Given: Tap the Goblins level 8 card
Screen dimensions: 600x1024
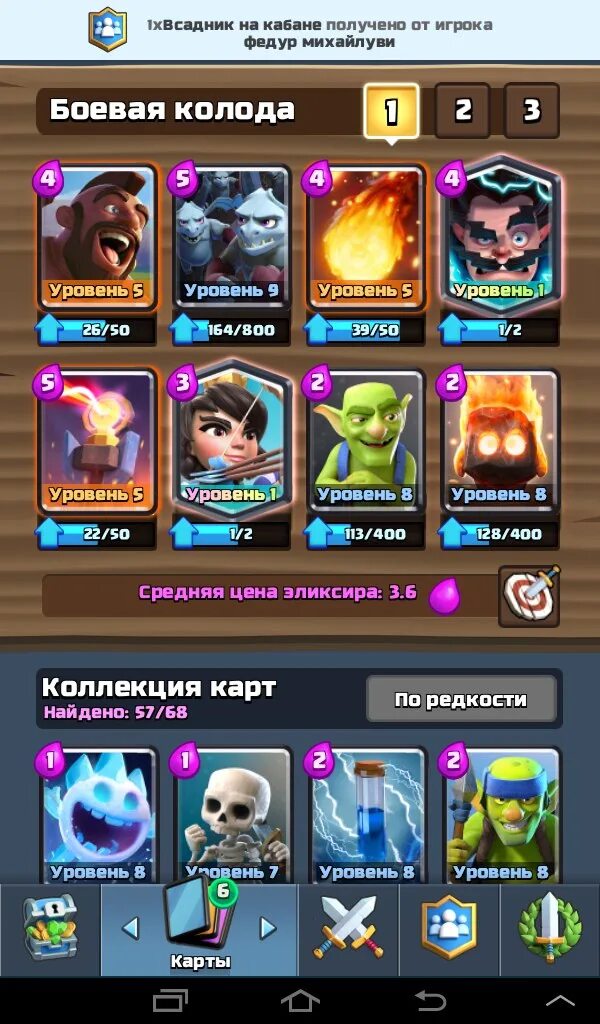Looking at the screenshot, I should (x=366, y=441).
